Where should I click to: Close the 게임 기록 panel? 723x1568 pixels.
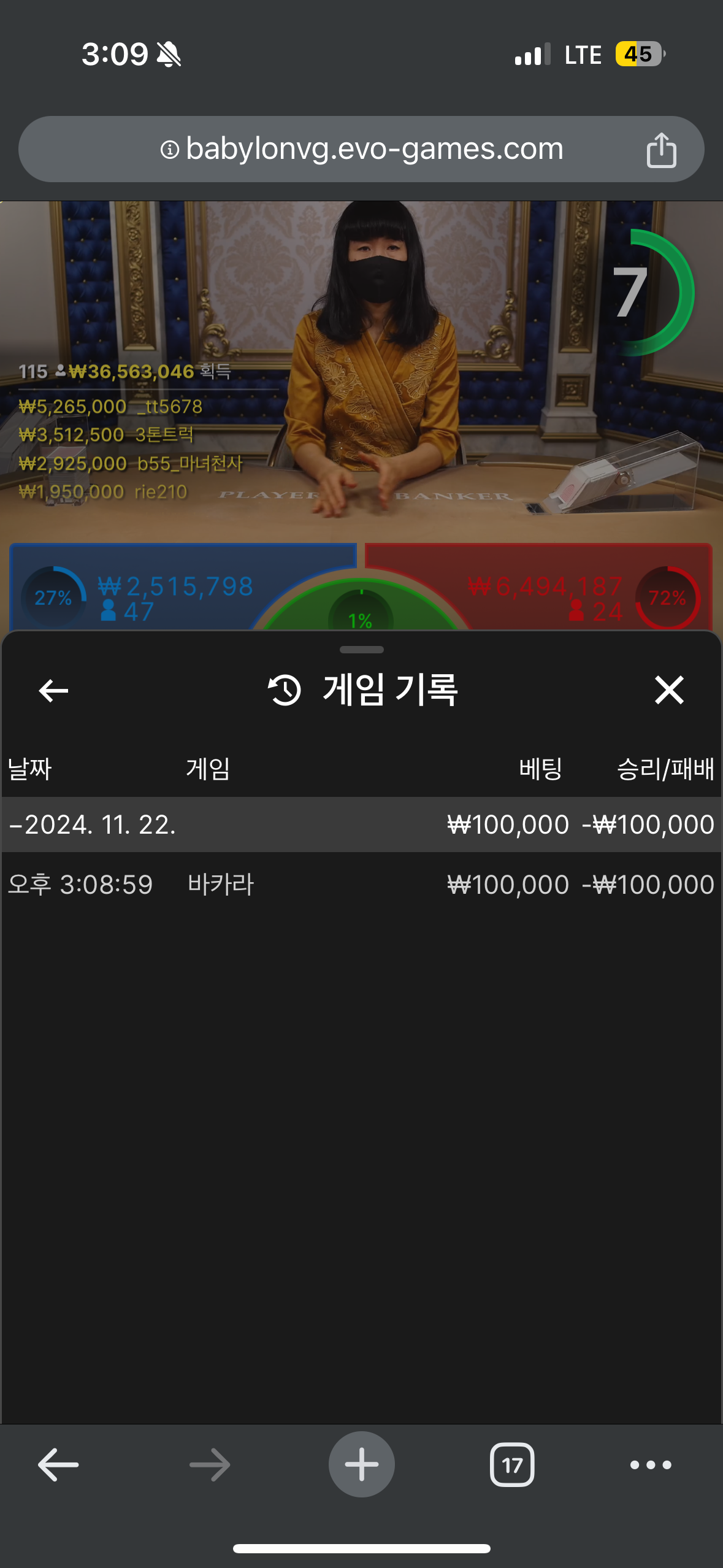[668, 690]
